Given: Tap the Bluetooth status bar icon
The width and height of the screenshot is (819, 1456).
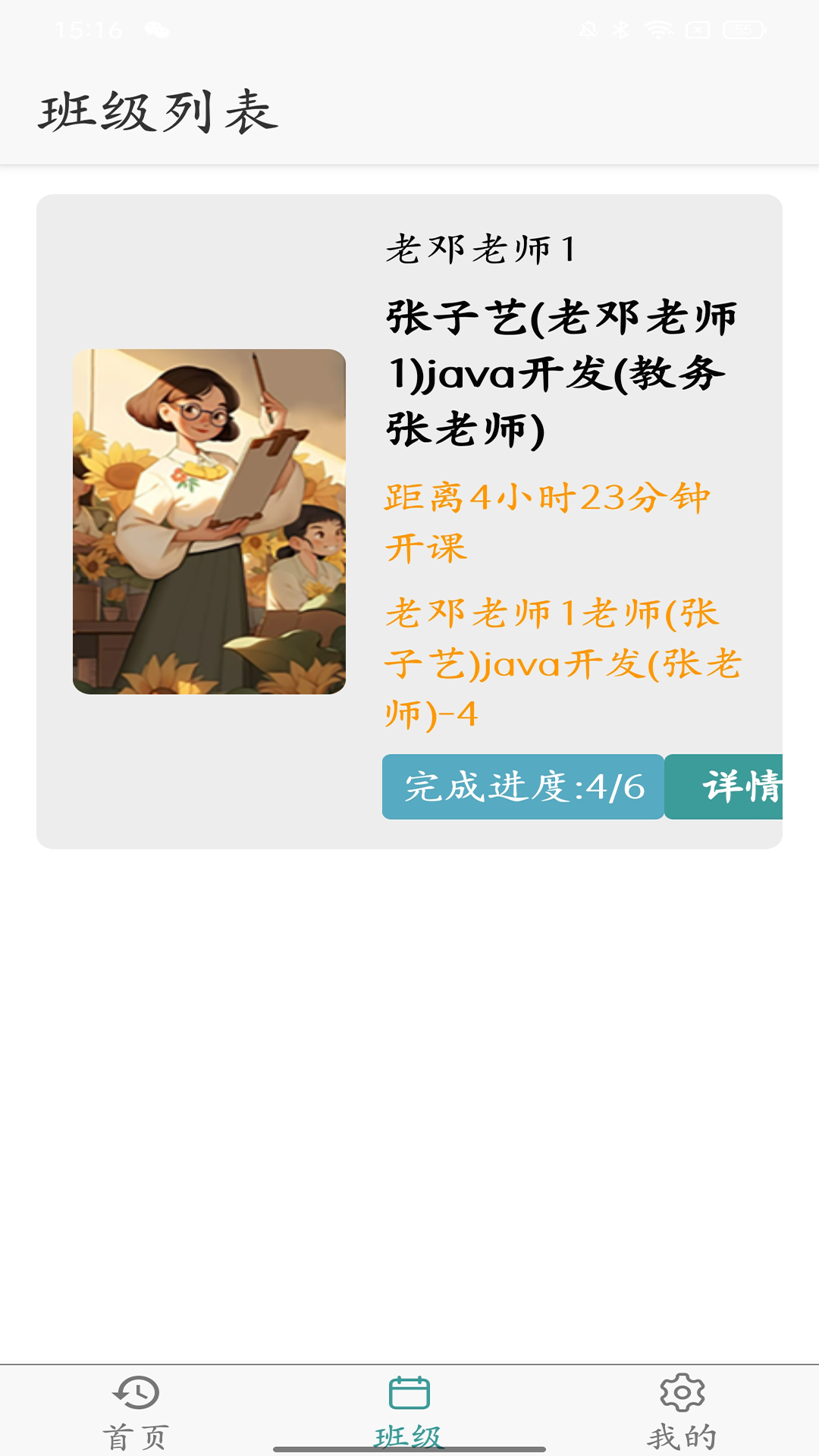Looking at the screenshot, I should 622,30.
